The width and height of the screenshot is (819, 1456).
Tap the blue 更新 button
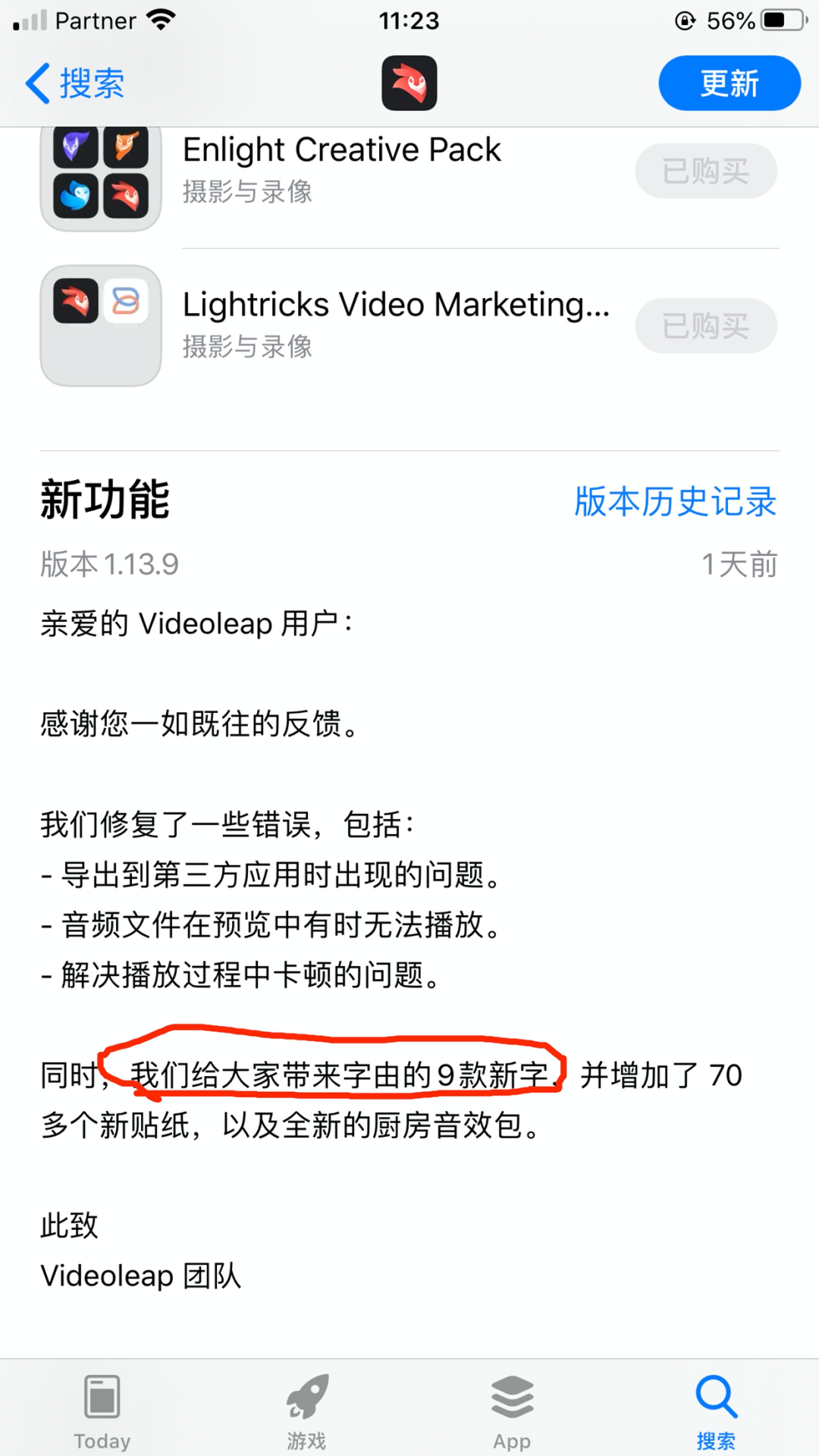click(x=729, y=83)
